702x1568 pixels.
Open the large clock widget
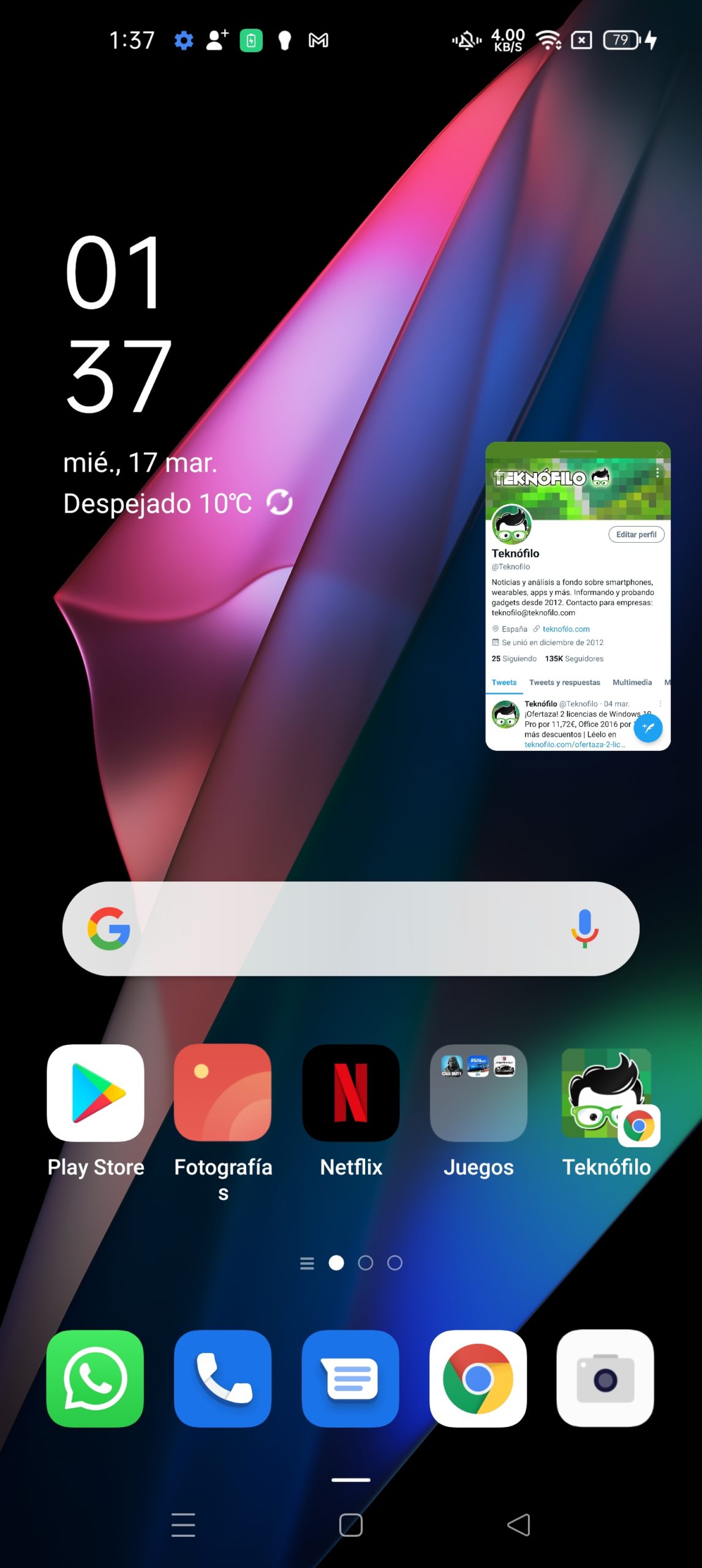[x=118, y=324]
